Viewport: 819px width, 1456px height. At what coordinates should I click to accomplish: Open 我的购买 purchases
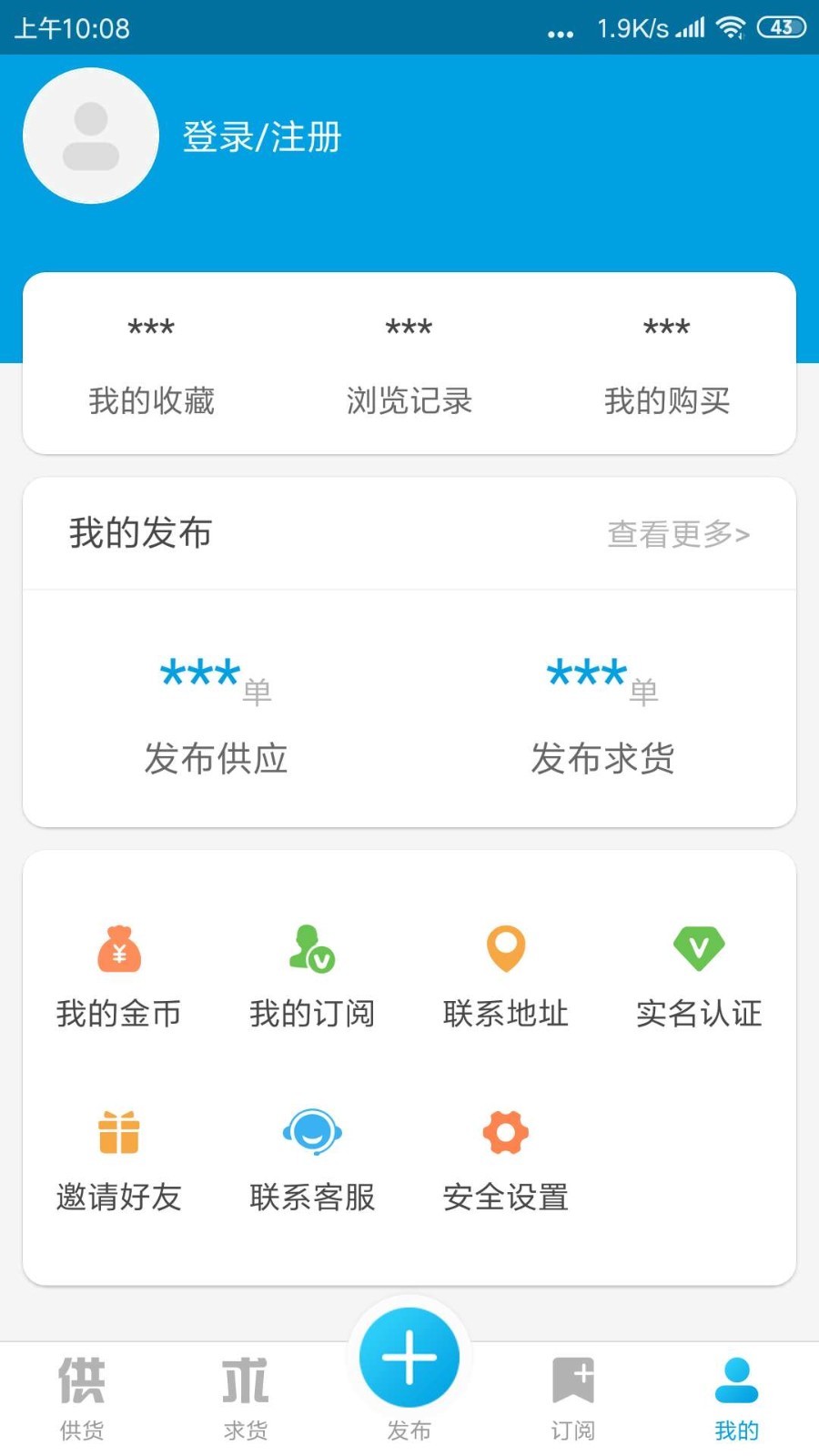pyautogui.click(x=667, y=364)
